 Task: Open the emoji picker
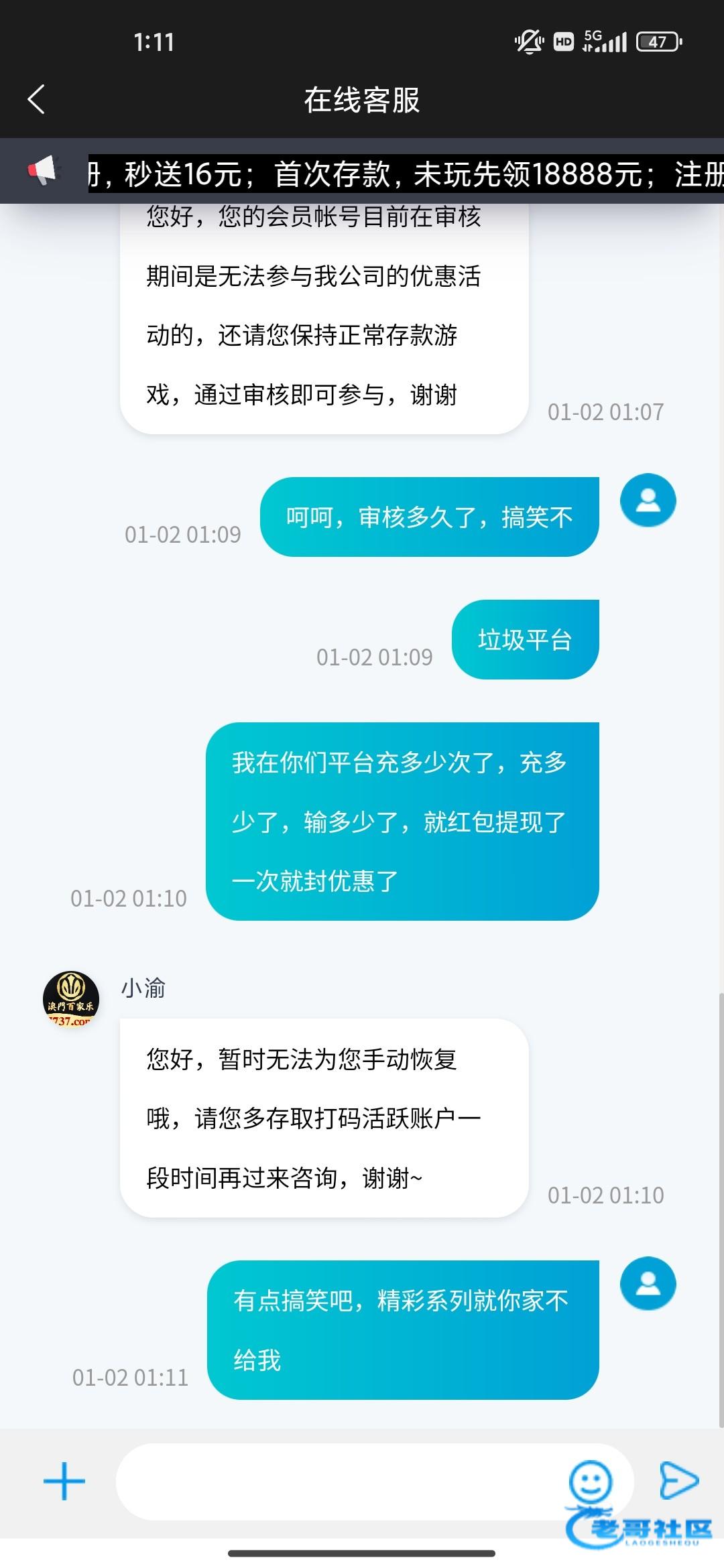(x=590, y=1481)
